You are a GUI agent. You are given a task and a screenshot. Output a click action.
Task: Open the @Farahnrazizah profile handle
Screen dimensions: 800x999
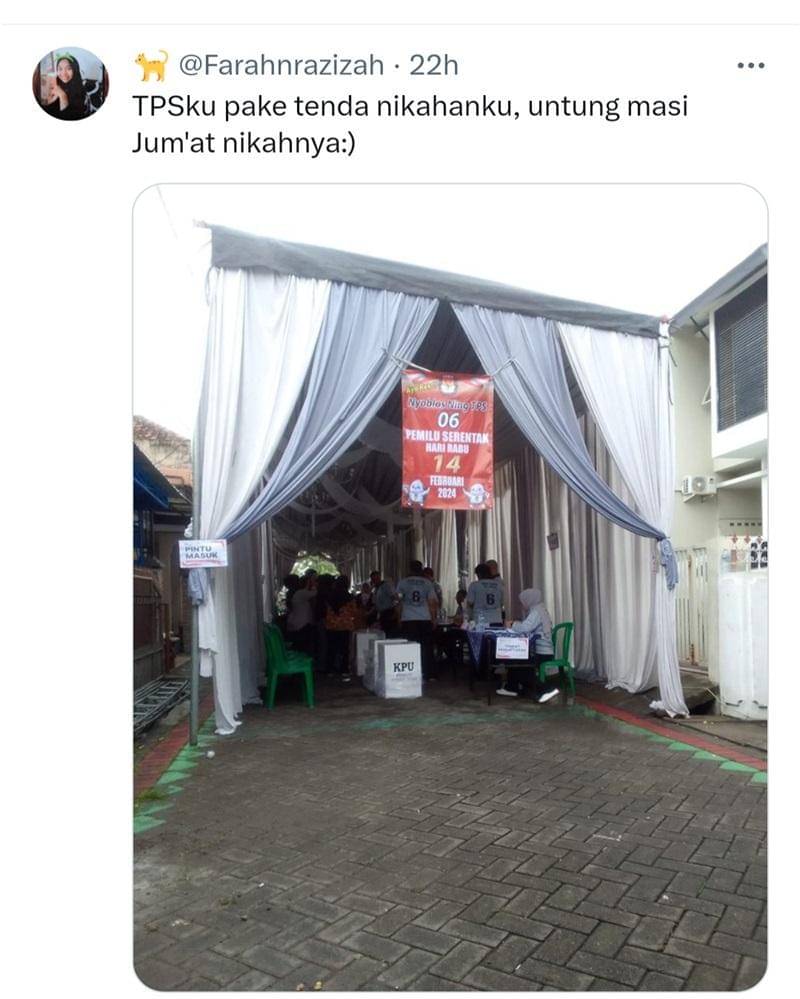pos(281,66)
